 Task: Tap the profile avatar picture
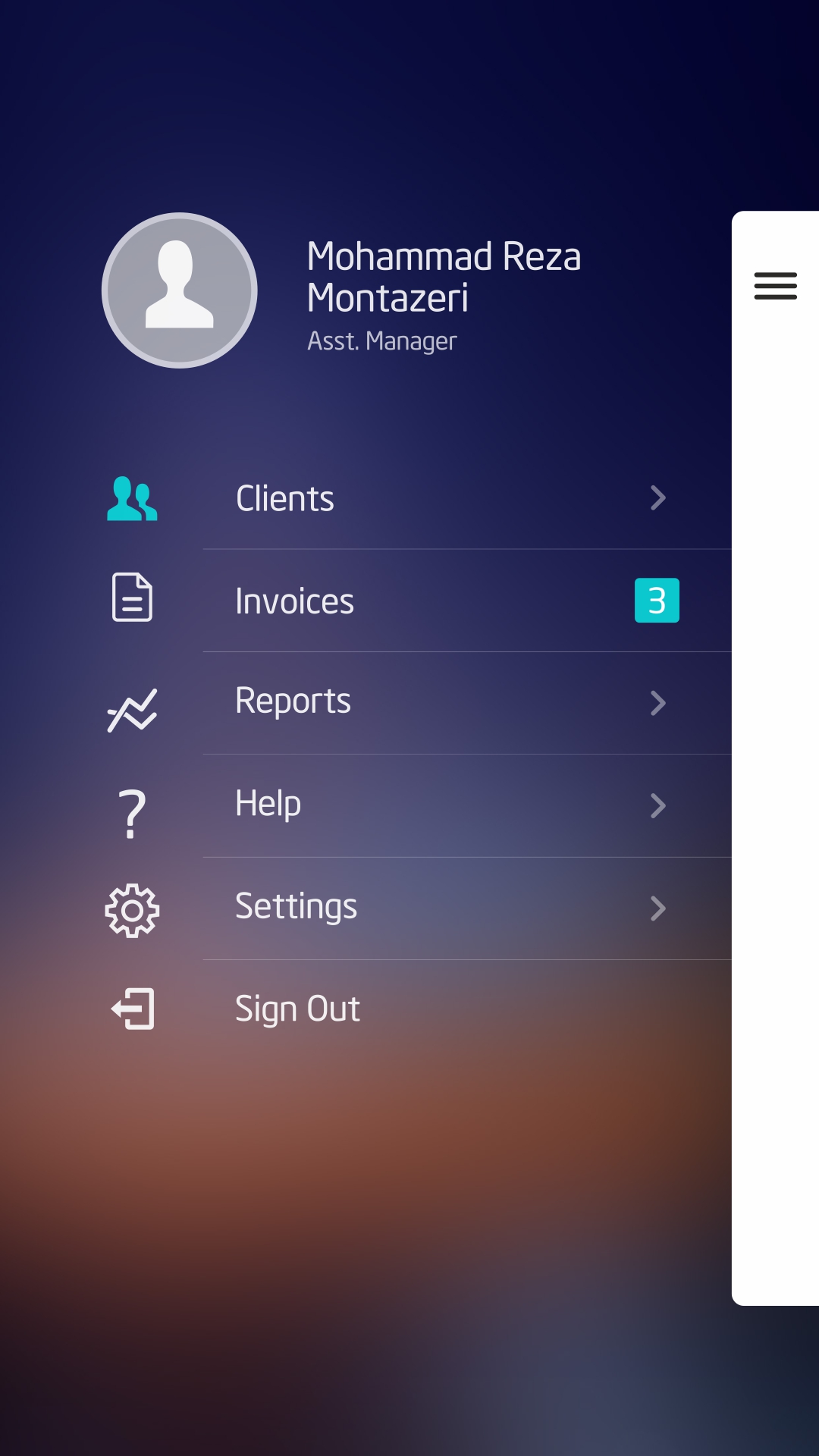click(180, 290)
